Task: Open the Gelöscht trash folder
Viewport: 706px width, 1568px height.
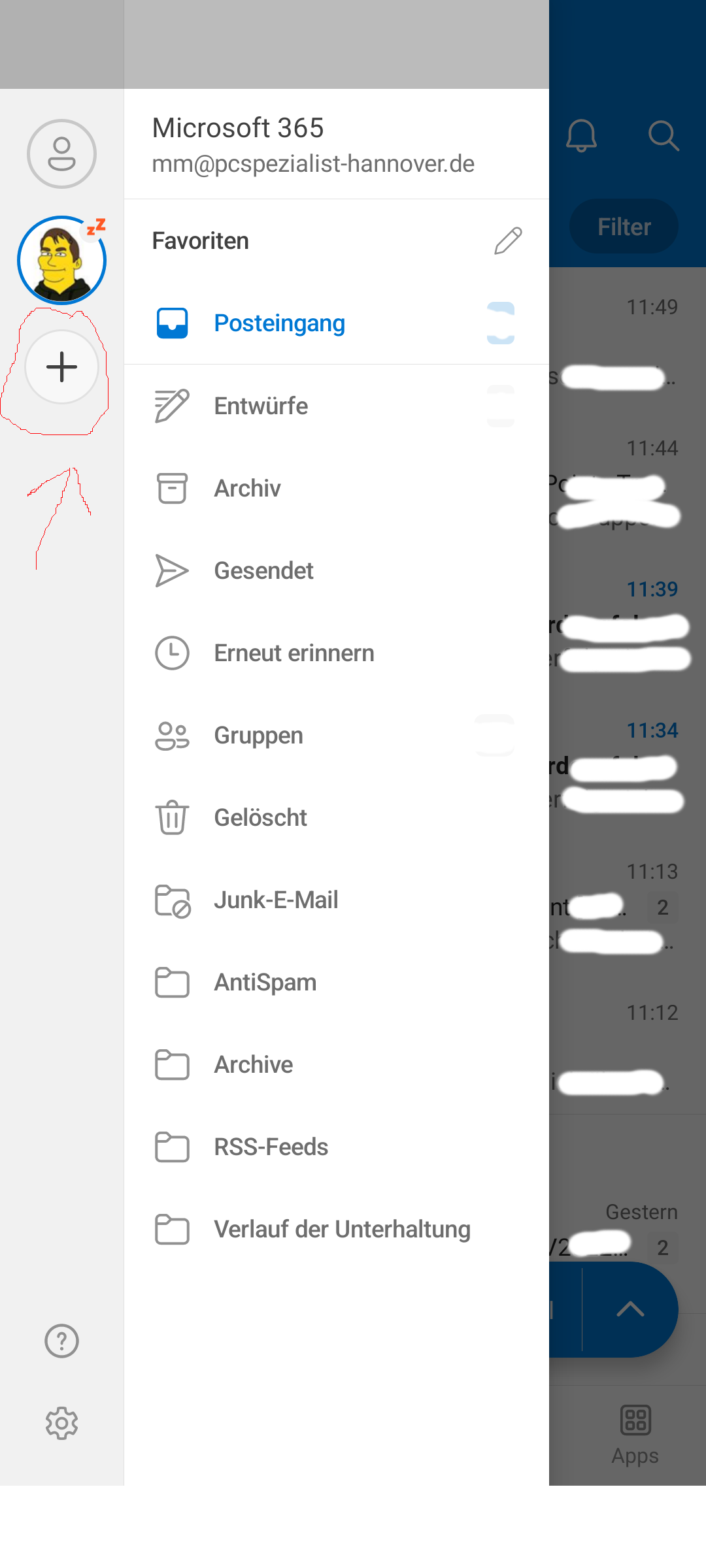Action: pyautogui.click(x=337, y=817)
